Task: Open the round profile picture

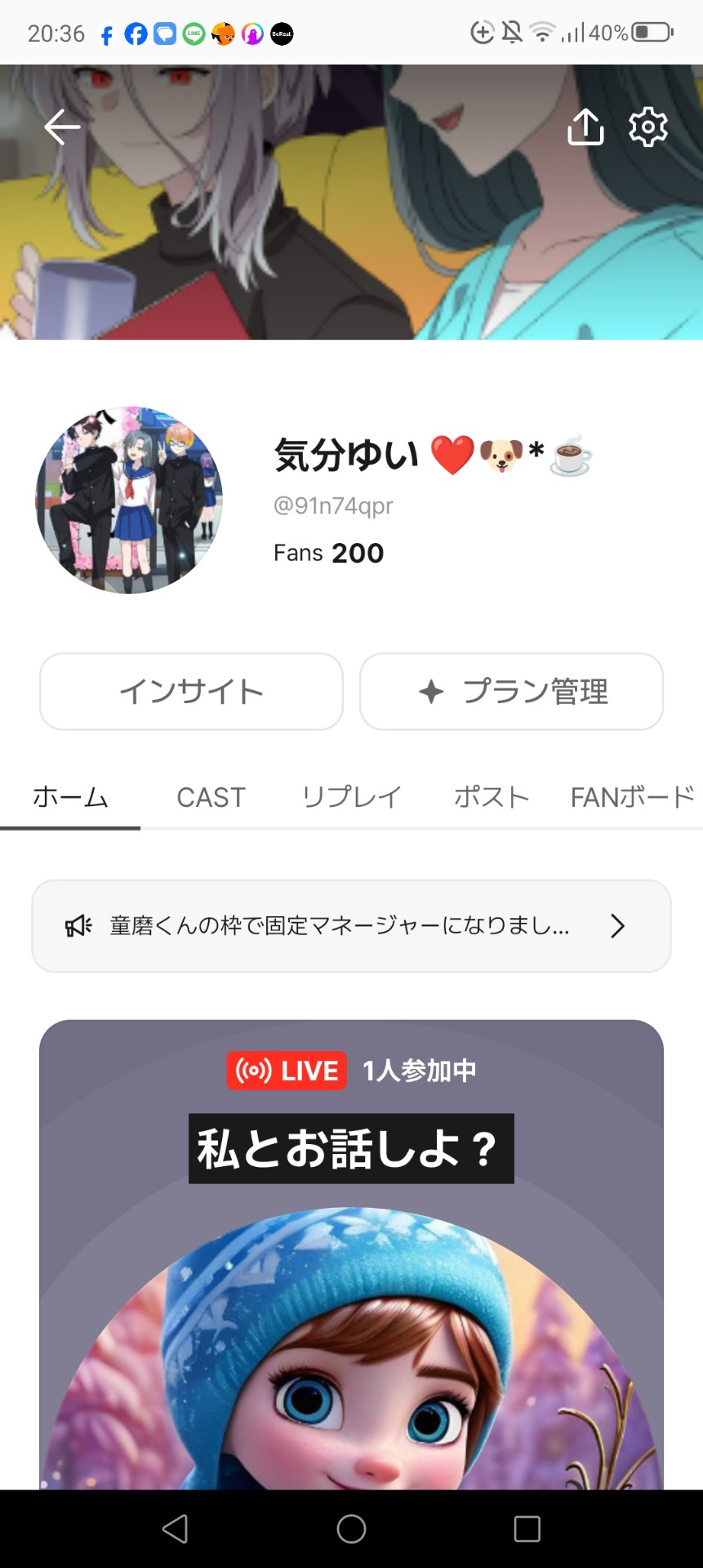Action: point(129,500)
